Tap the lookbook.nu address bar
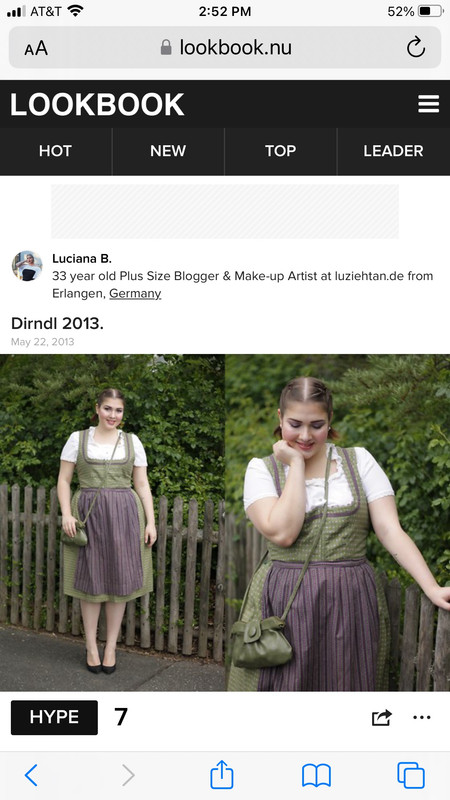This screenshot has height=800, width=450. point(225,47)
